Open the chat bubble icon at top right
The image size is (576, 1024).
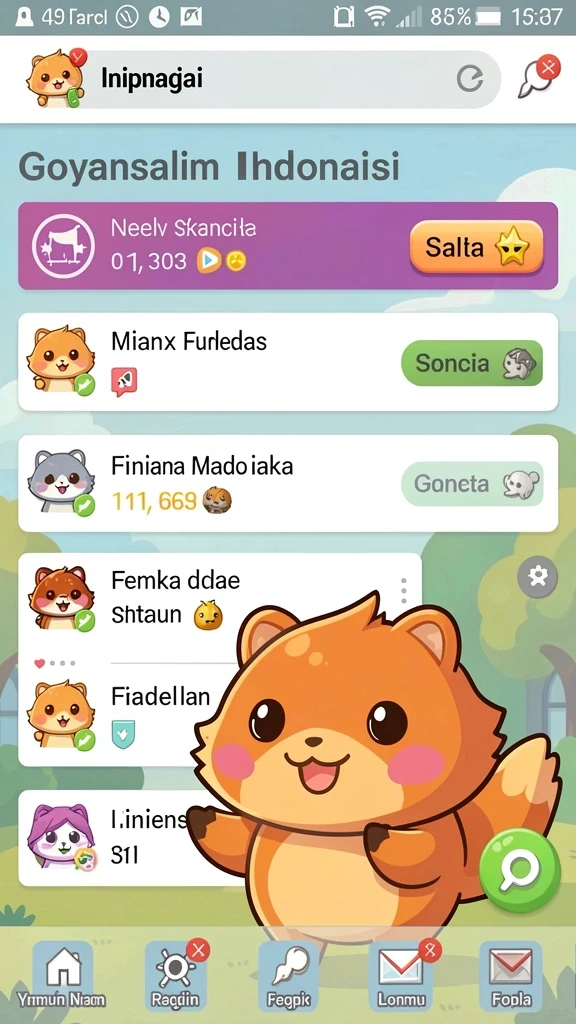tap(537, 77)
